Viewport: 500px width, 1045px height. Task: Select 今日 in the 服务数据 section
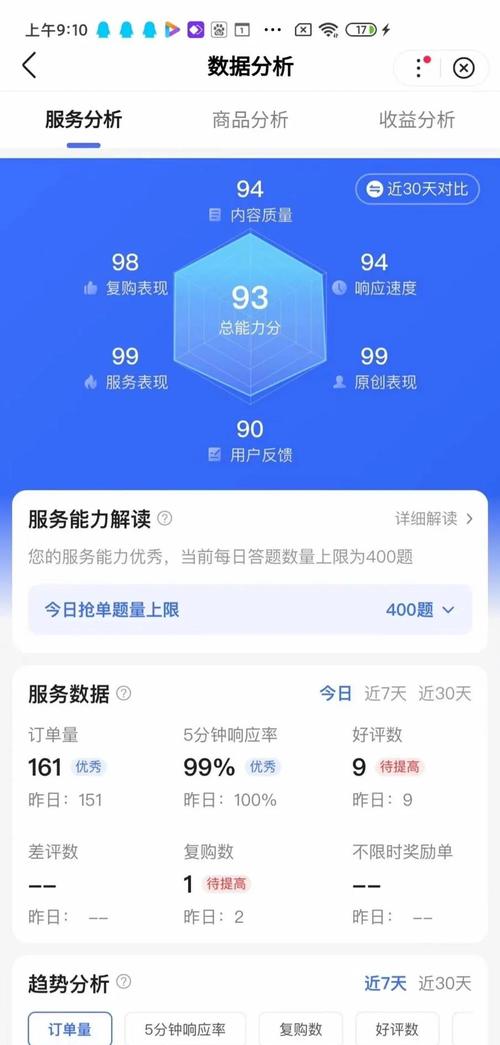(x=335, y=694)
